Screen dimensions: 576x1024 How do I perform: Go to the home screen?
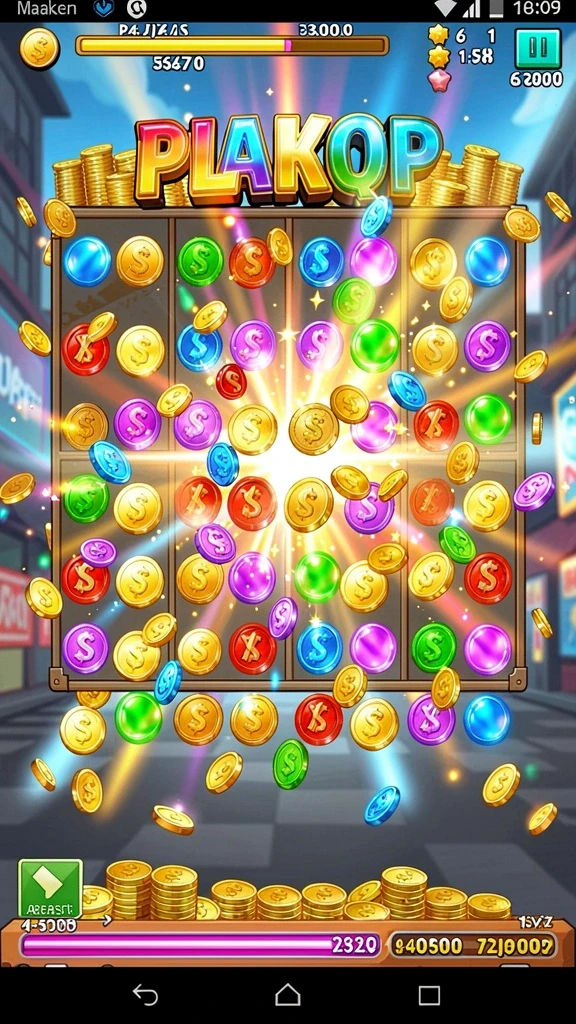point(287,995)
